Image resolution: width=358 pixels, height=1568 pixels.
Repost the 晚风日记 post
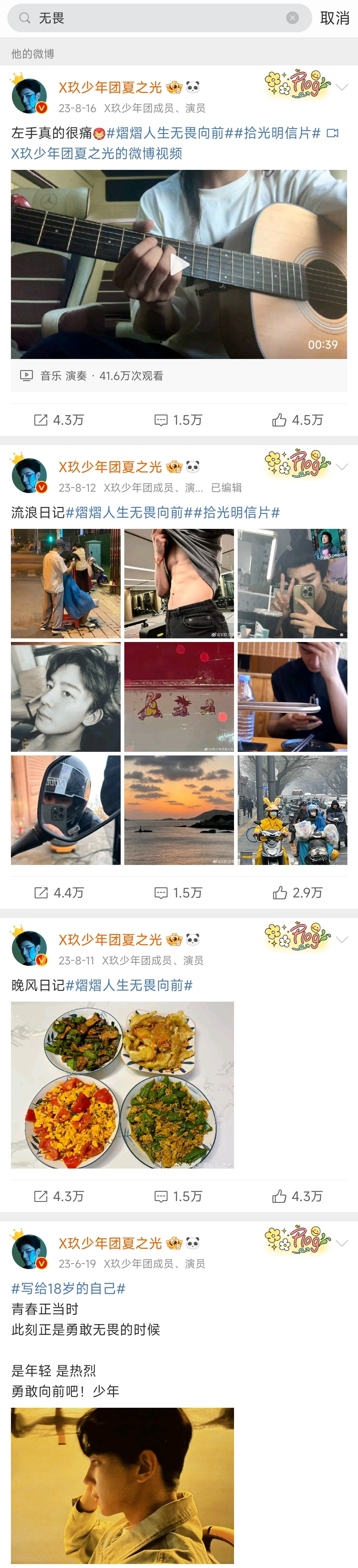tap(59, 1196)
